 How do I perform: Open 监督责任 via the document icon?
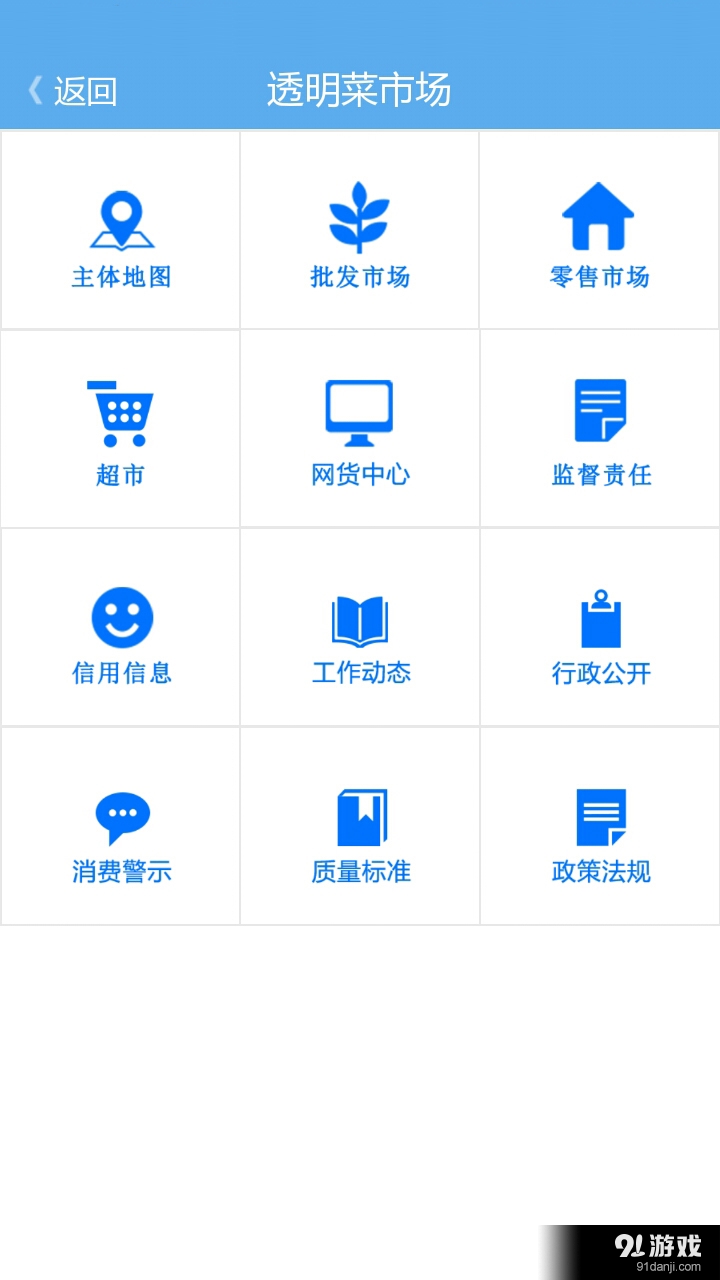pos(599,410)
